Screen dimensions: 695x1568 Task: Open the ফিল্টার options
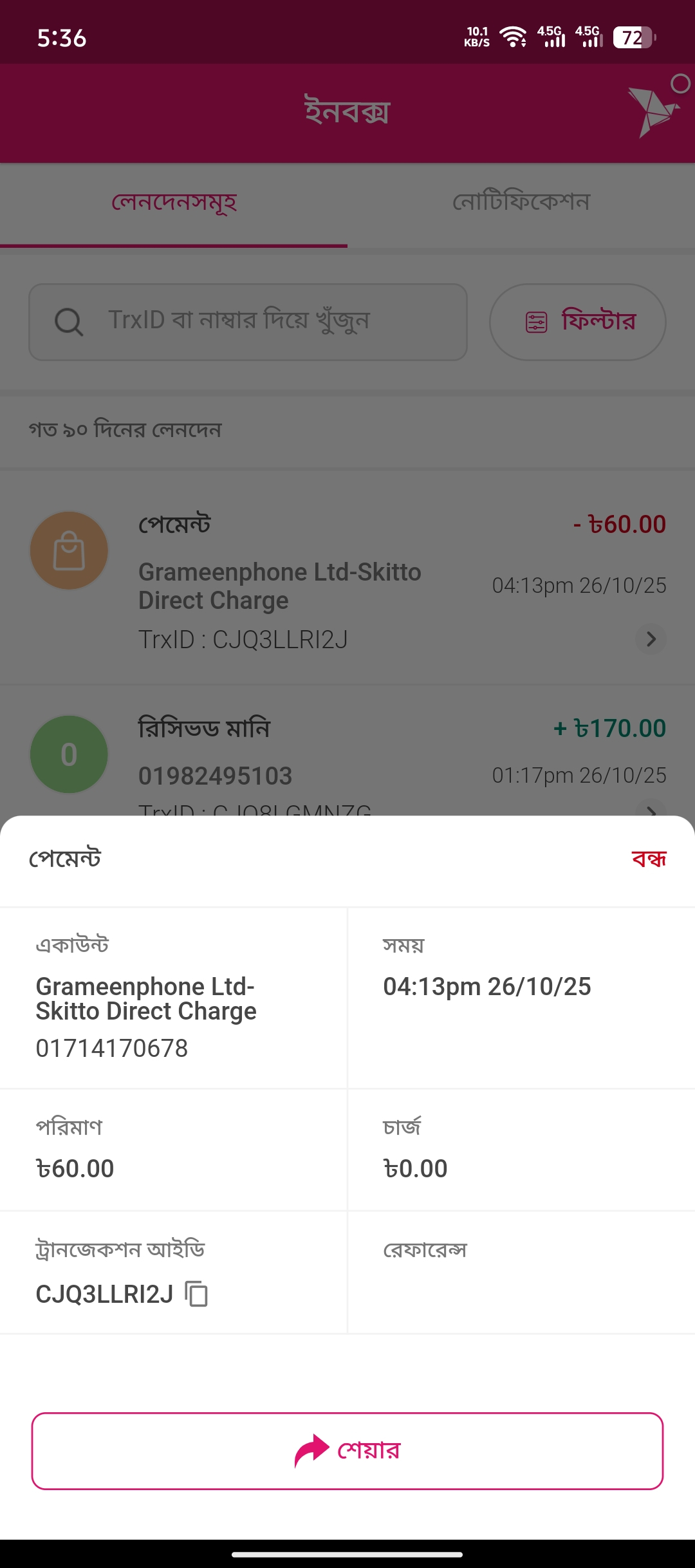point(578,322)
